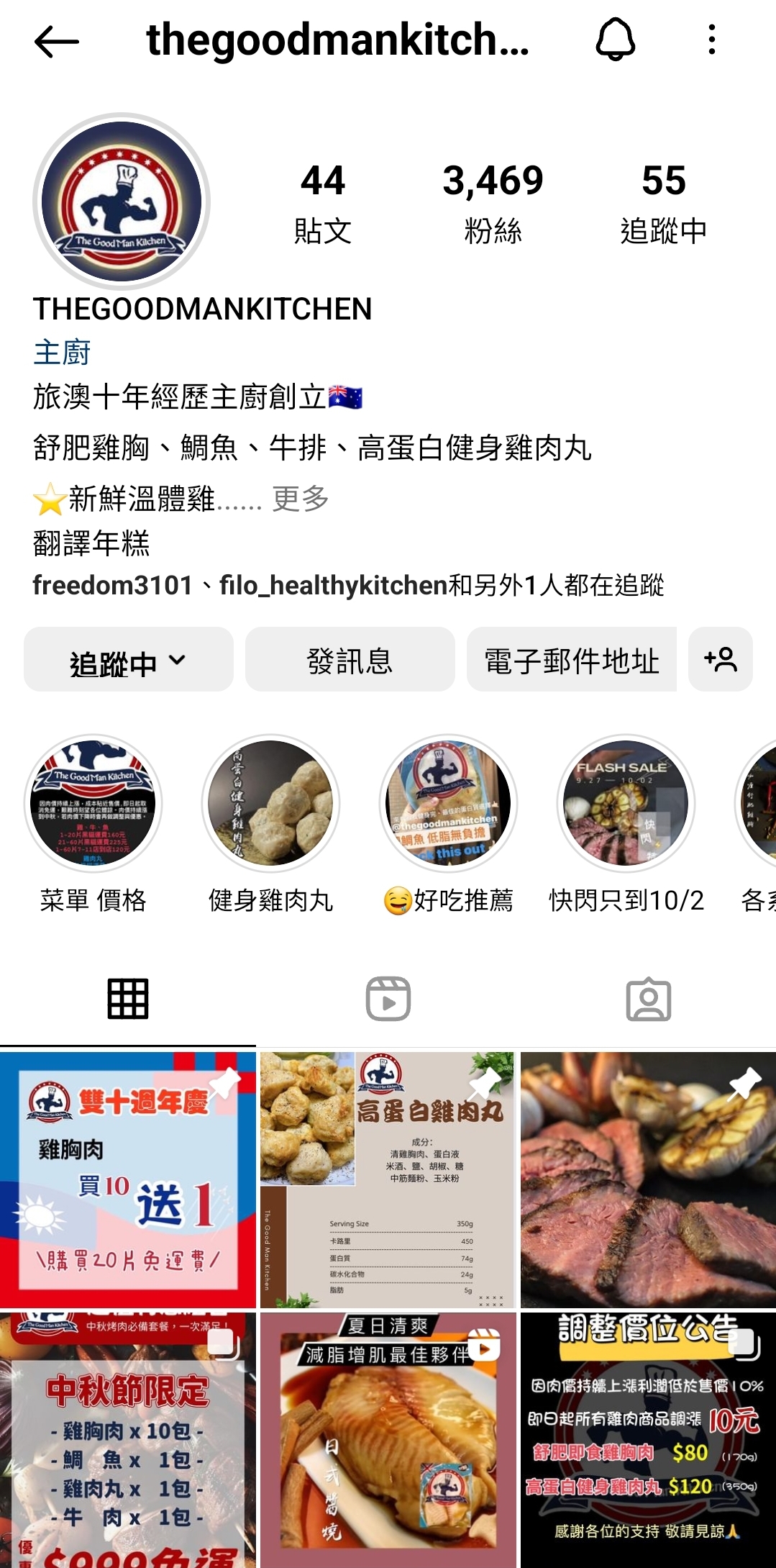Viewport: 776px width, 1568px height.
Task: Switch to the tagged photos tab
Action: pos(648,999)
